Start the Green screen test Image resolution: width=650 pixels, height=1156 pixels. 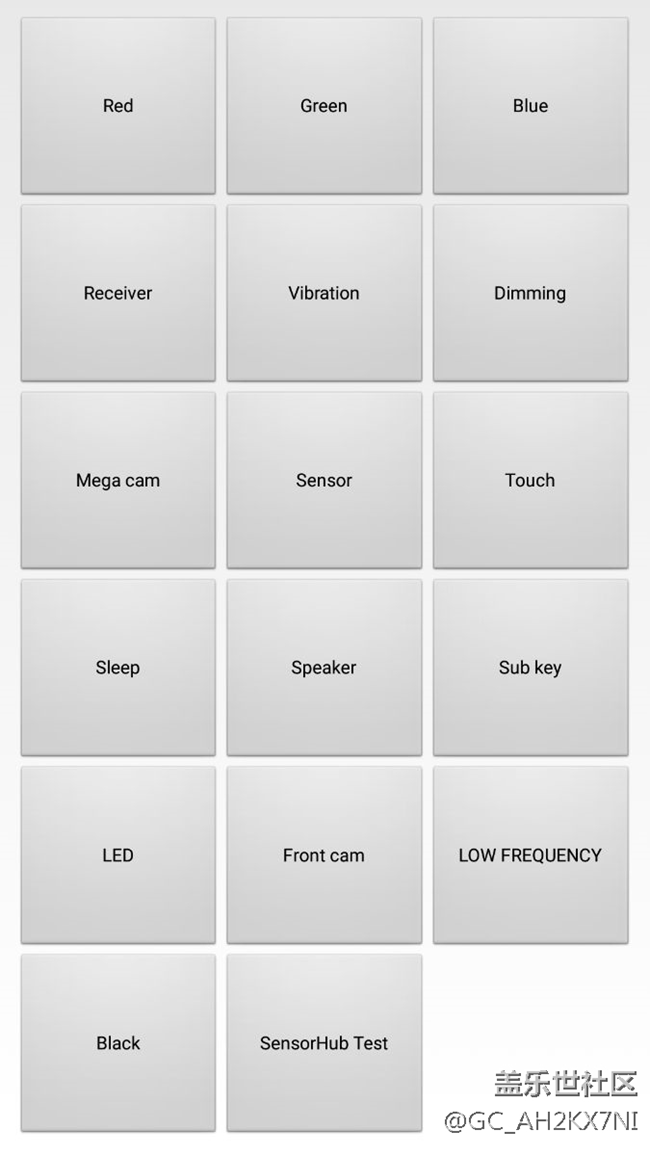[324, 106]
